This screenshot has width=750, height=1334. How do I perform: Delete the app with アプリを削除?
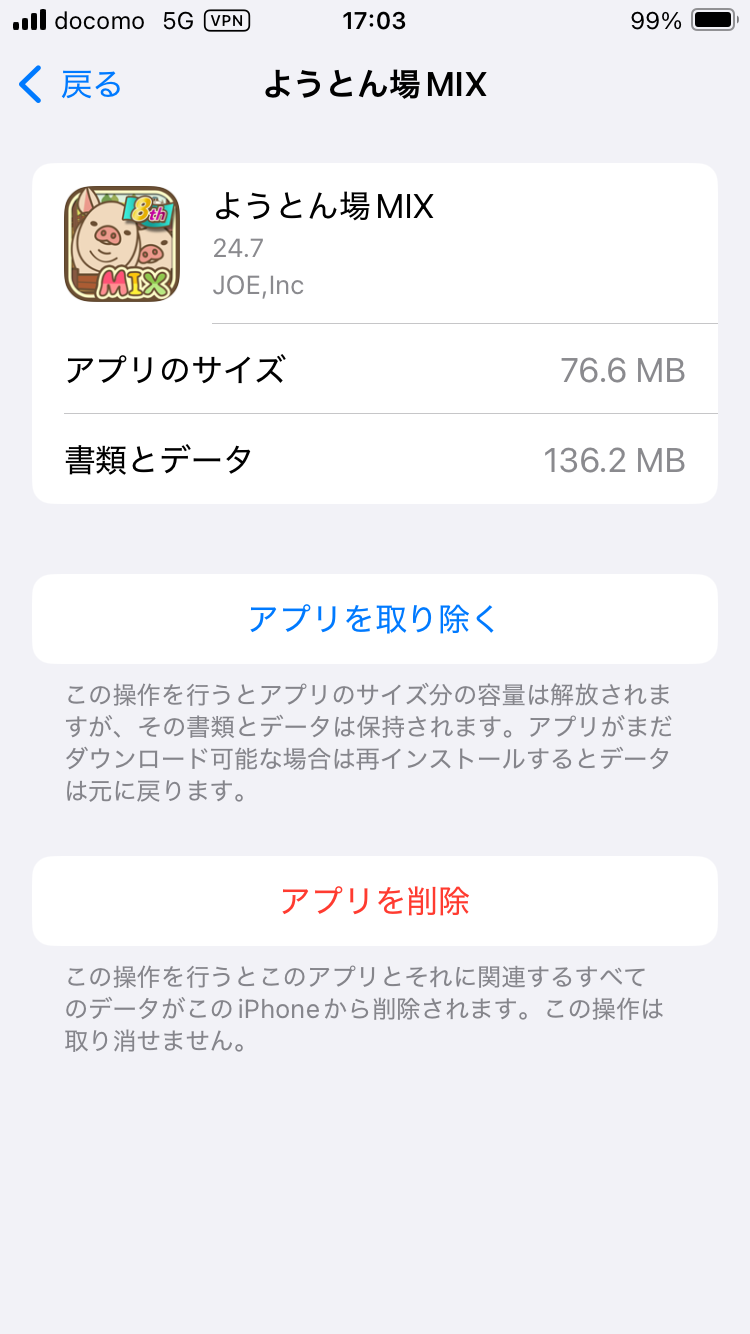click(x=375, y=901)
